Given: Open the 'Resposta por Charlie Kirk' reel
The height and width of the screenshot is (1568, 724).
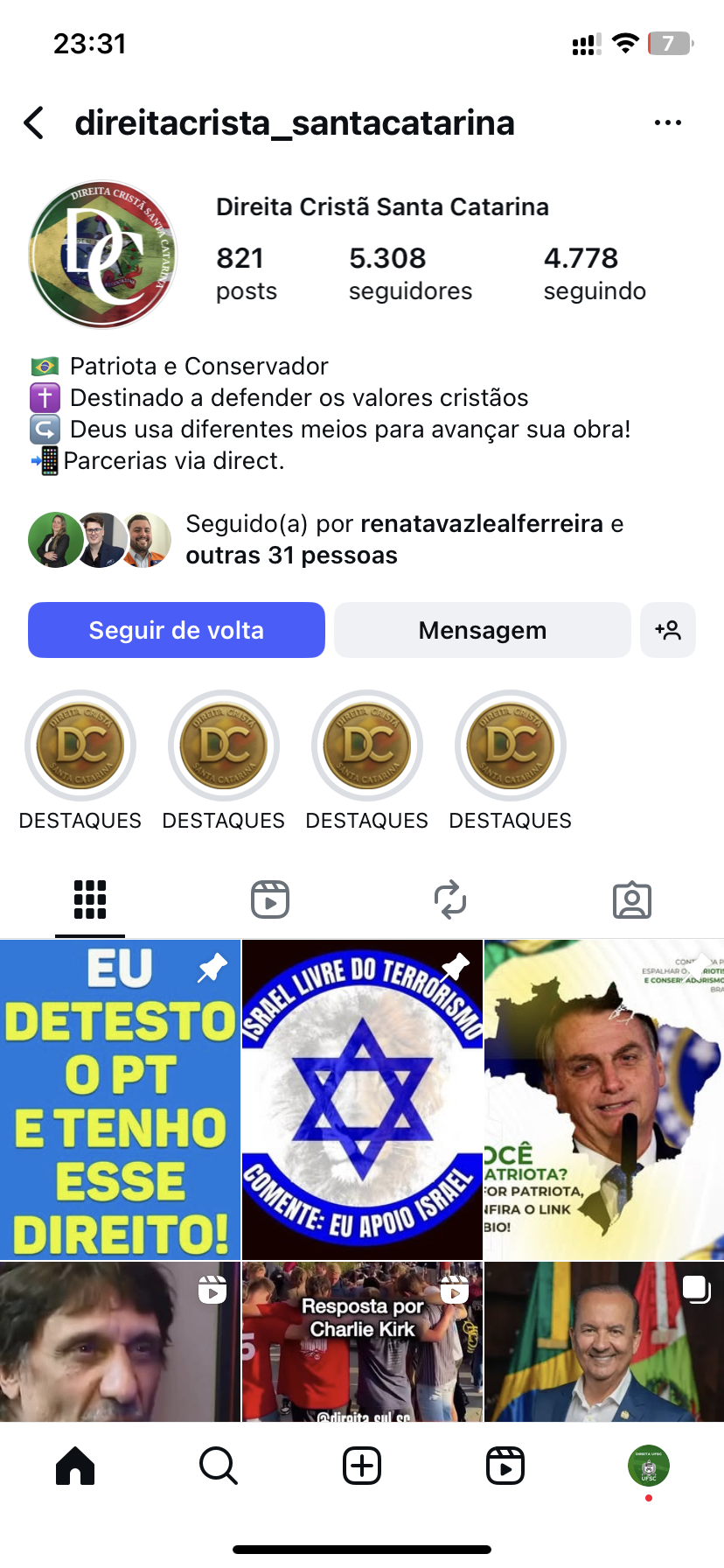Looking at the screenshot, I should coord(362,1340).
